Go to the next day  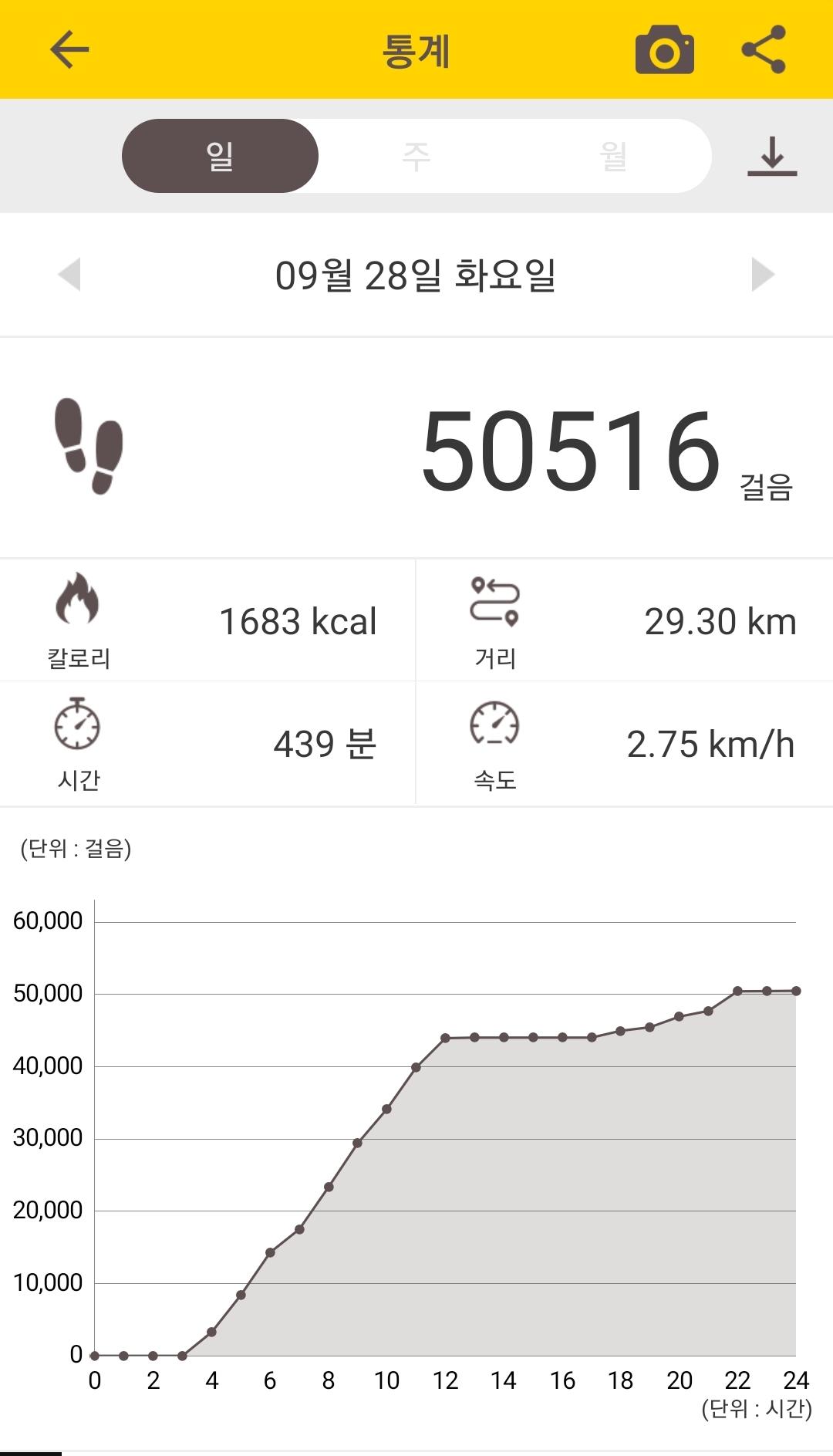762,274
